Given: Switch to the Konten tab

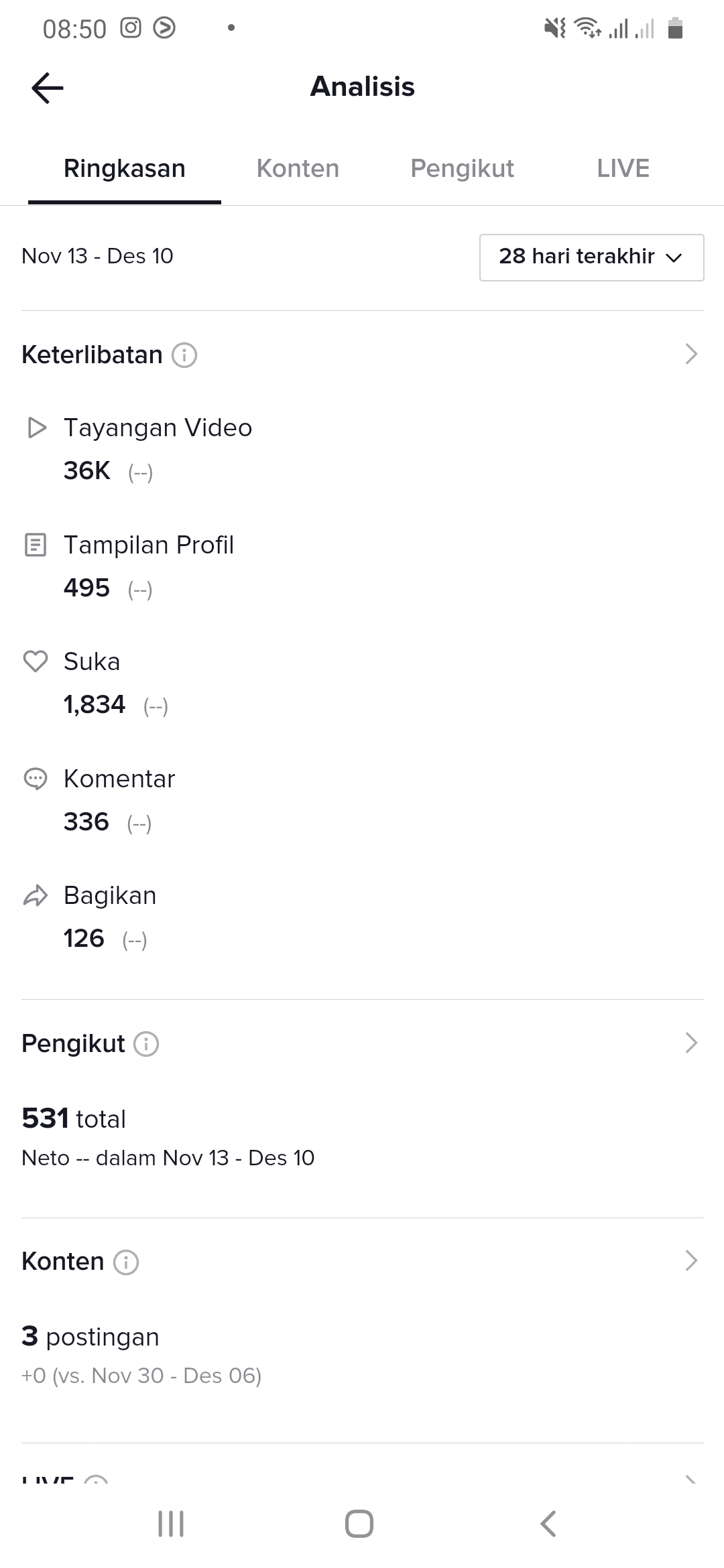Looking at the screenshot, I should 297,169.
